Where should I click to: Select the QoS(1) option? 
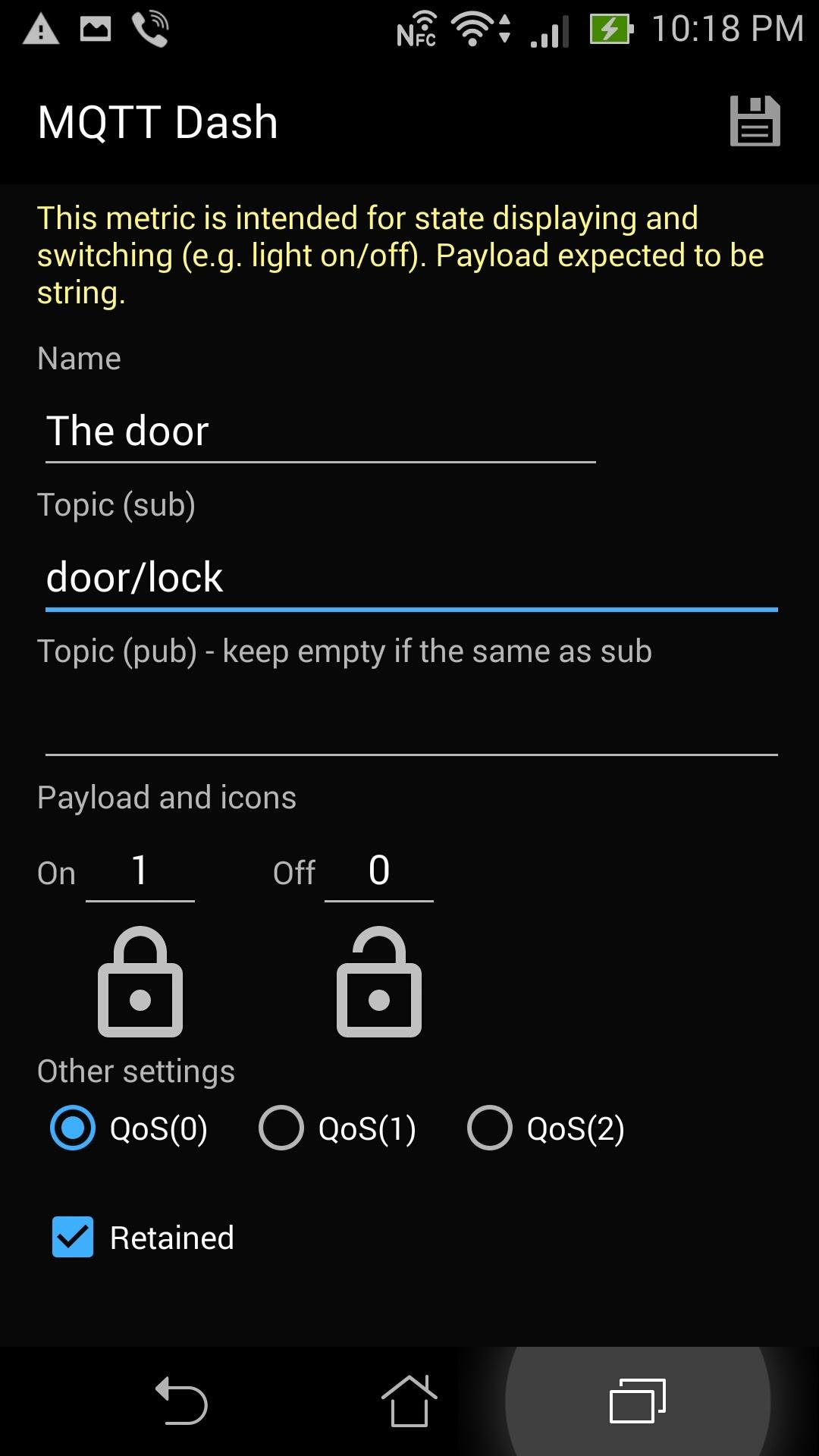337,1128
